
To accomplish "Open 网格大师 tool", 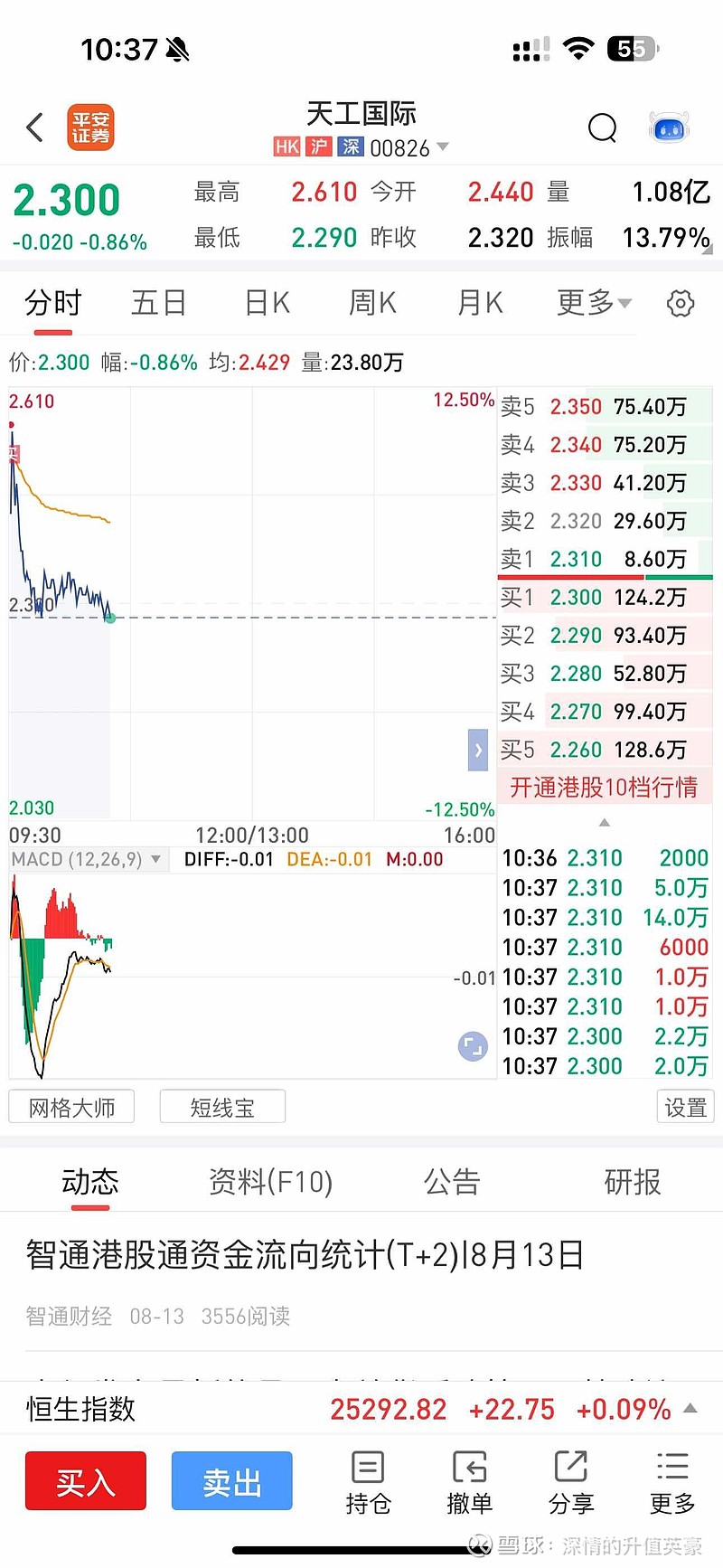I will pyautogui.click(x=71, y=1107).
